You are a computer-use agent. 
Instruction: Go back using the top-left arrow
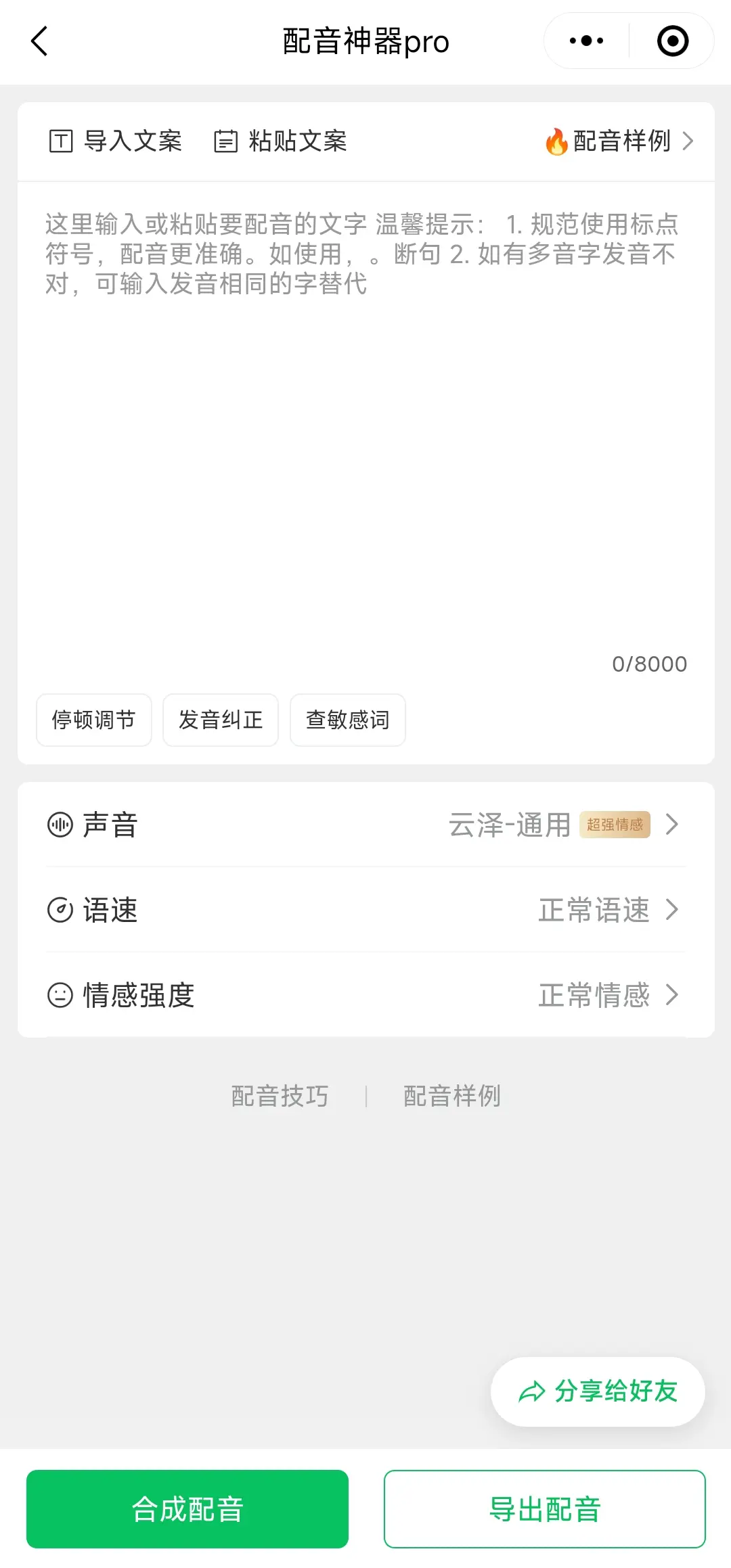pos(40,41)
